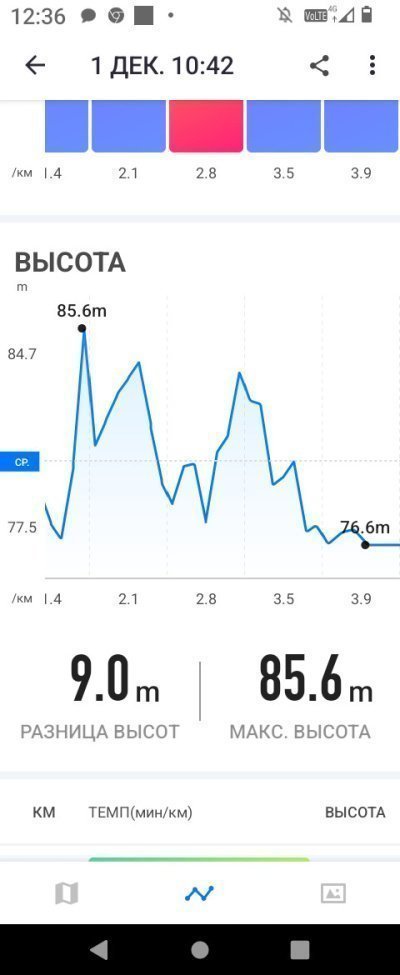Open the three-dot overflow menu
The height and width of the screenshot is (975, 400).
tap(372, 65)
